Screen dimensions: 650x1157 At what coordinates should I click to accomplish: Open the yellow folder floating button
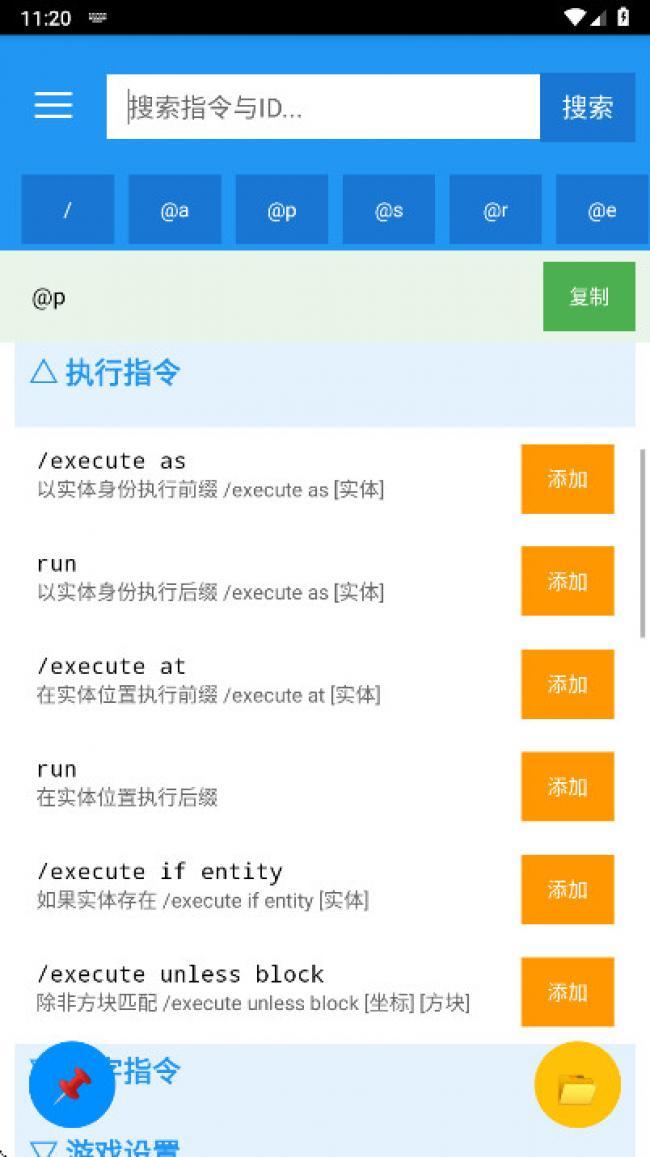577,1085
